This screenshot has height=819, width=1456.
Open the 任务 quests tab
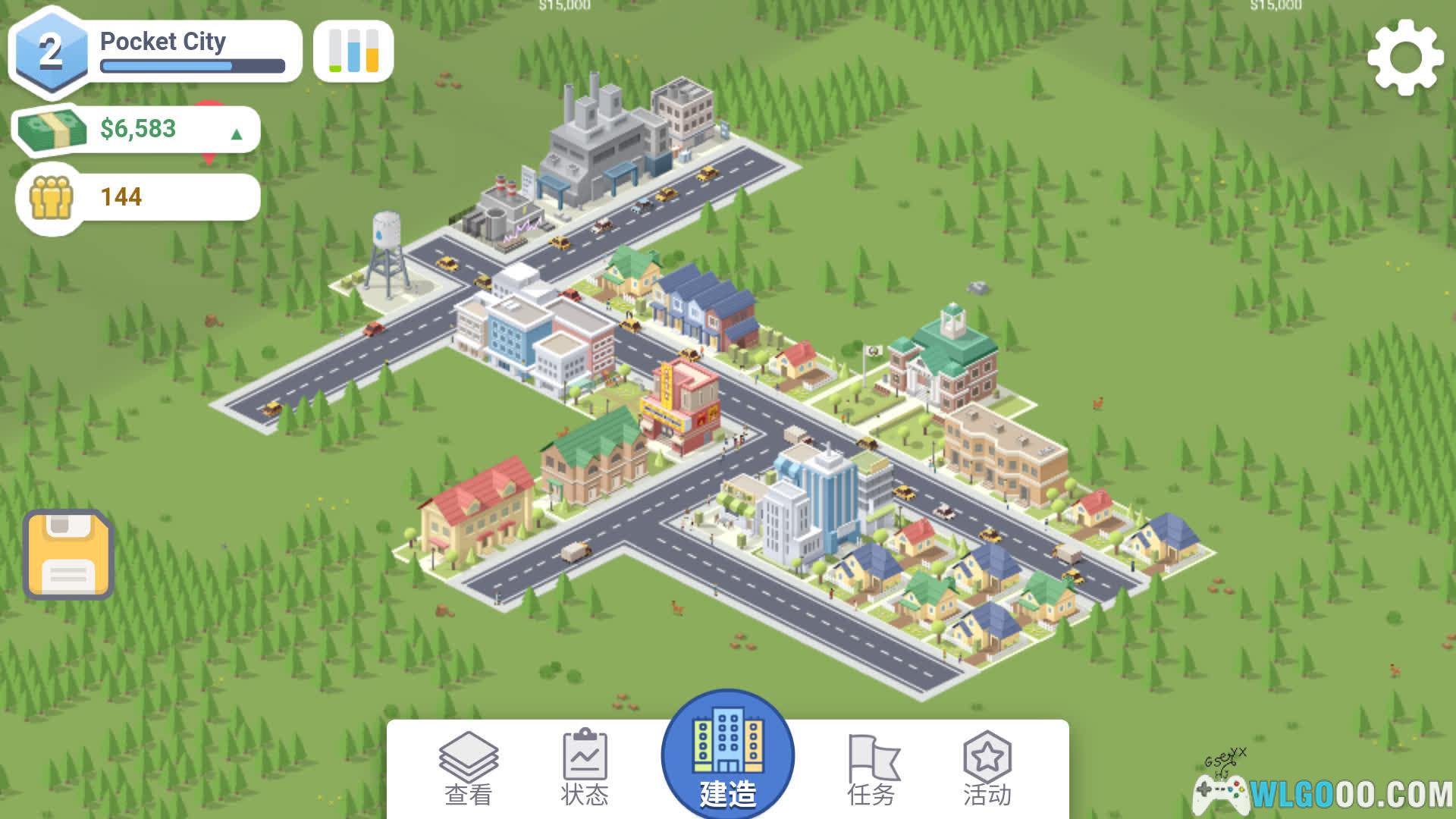point(872,767)
